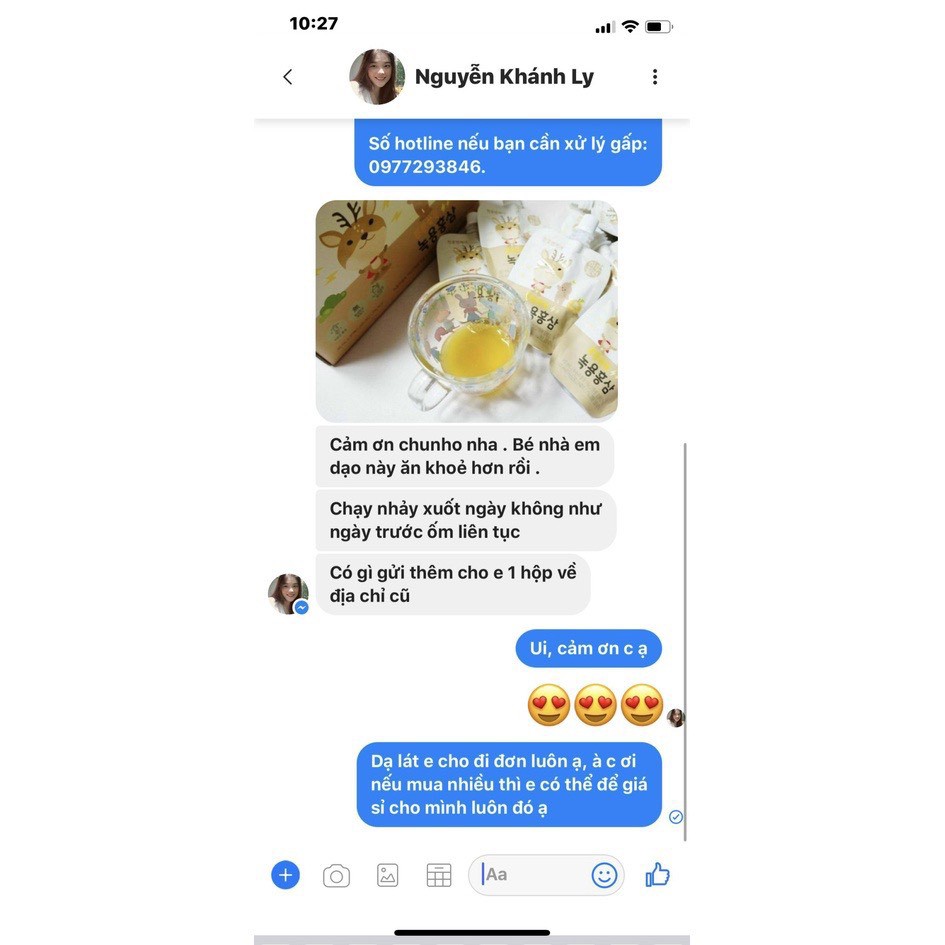The width and height of the screenshot is (945, 945).
Task: Tap the grid icon beside the gallery
Action: click(439, 875)
